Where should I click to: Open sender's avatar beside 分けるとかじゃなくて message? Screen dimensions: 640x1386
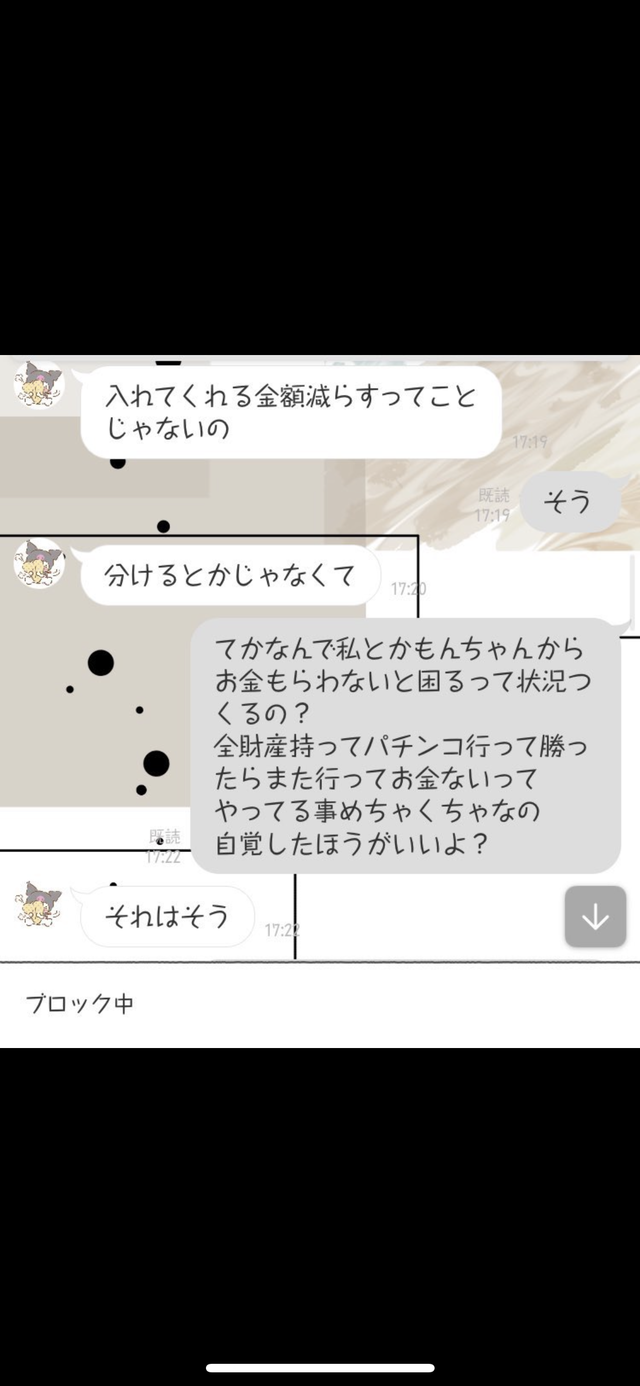point(39,563)
